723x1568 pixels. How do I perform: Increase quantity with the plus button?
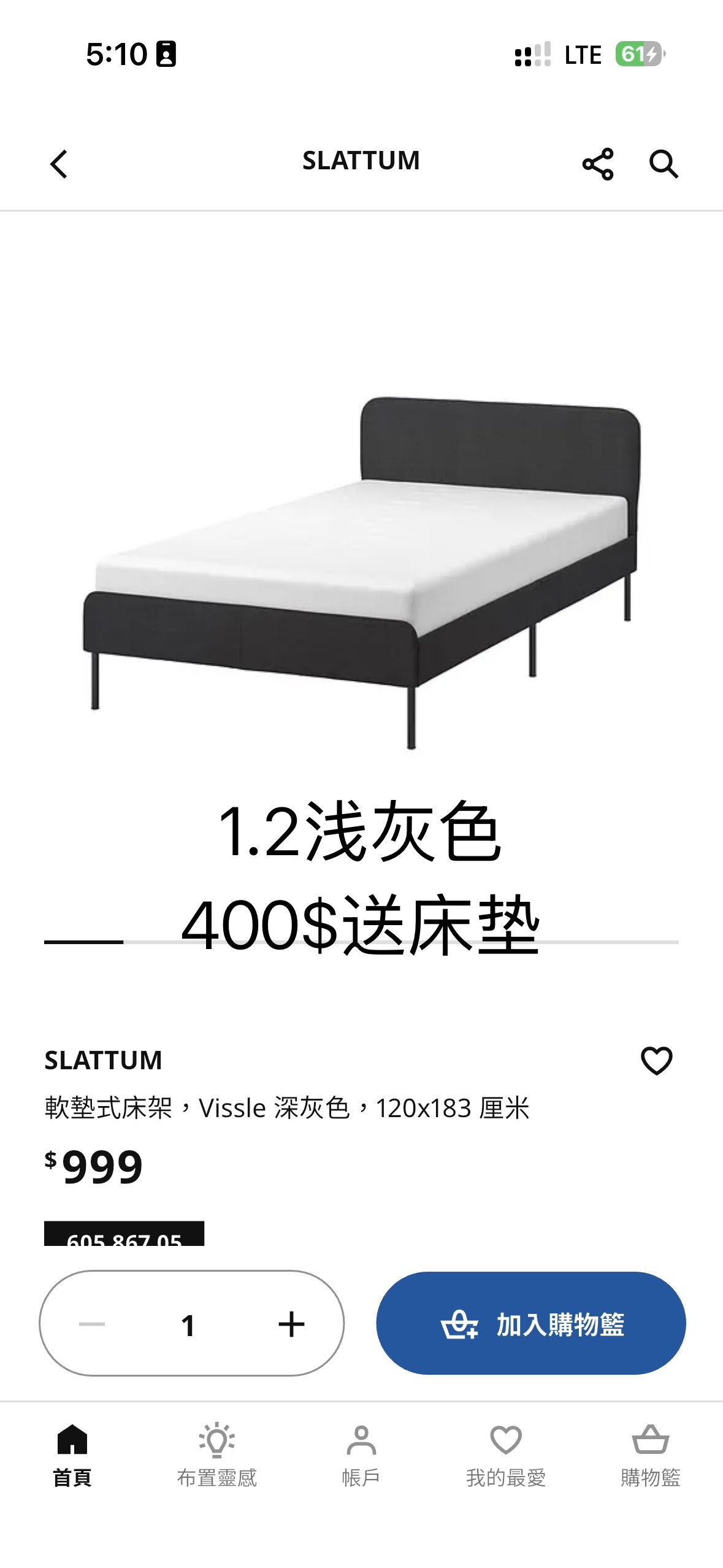(x=291, y=1324)
